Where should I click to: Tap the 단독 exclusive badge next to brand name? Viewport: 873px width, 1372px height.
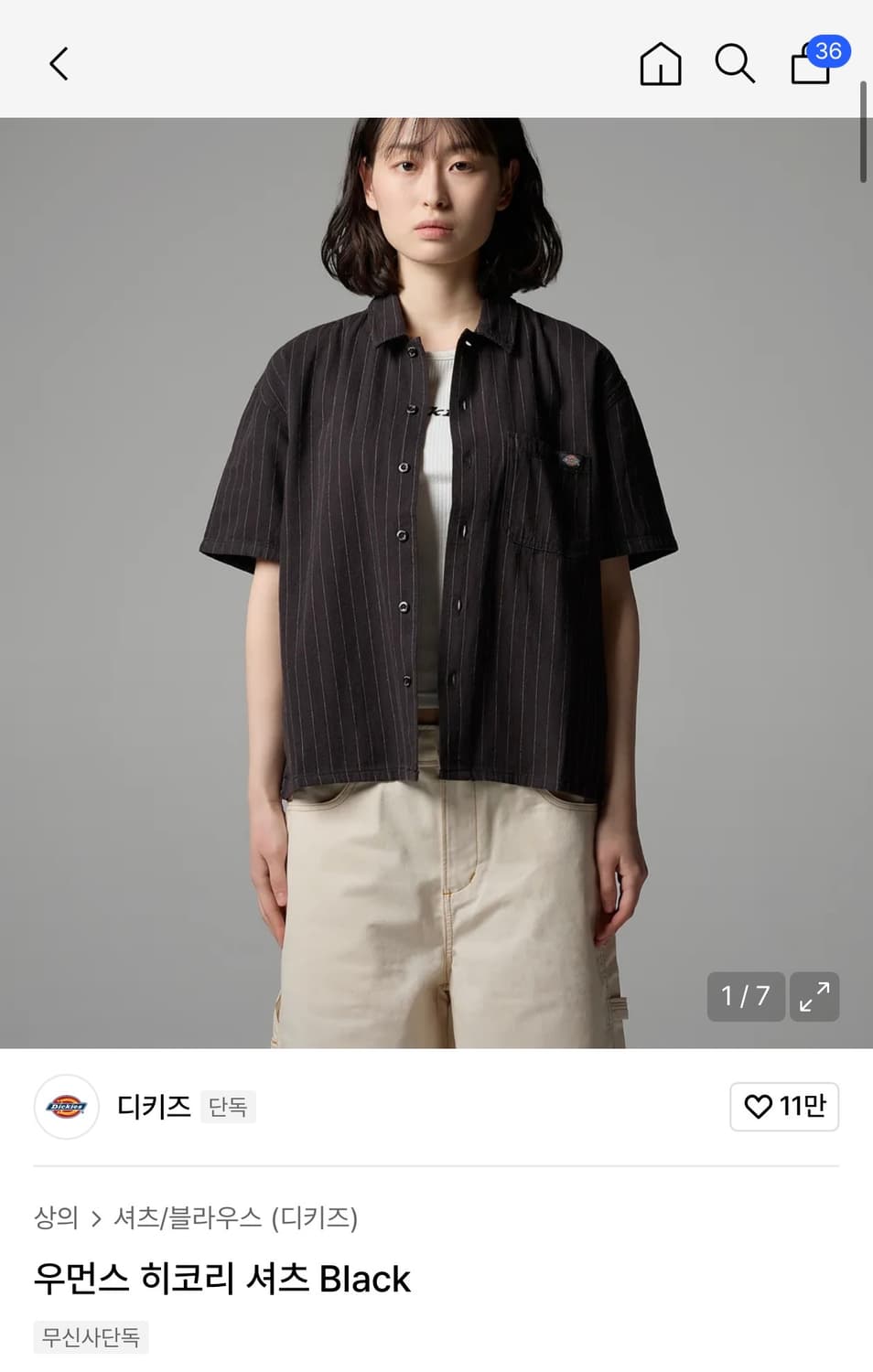(226, 1107)
